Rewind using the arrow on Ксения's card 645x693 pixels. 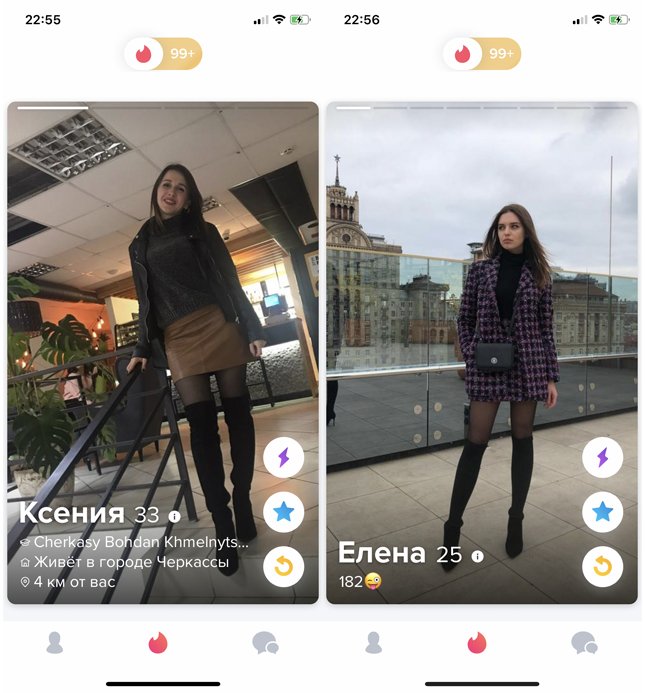point(283,568)
